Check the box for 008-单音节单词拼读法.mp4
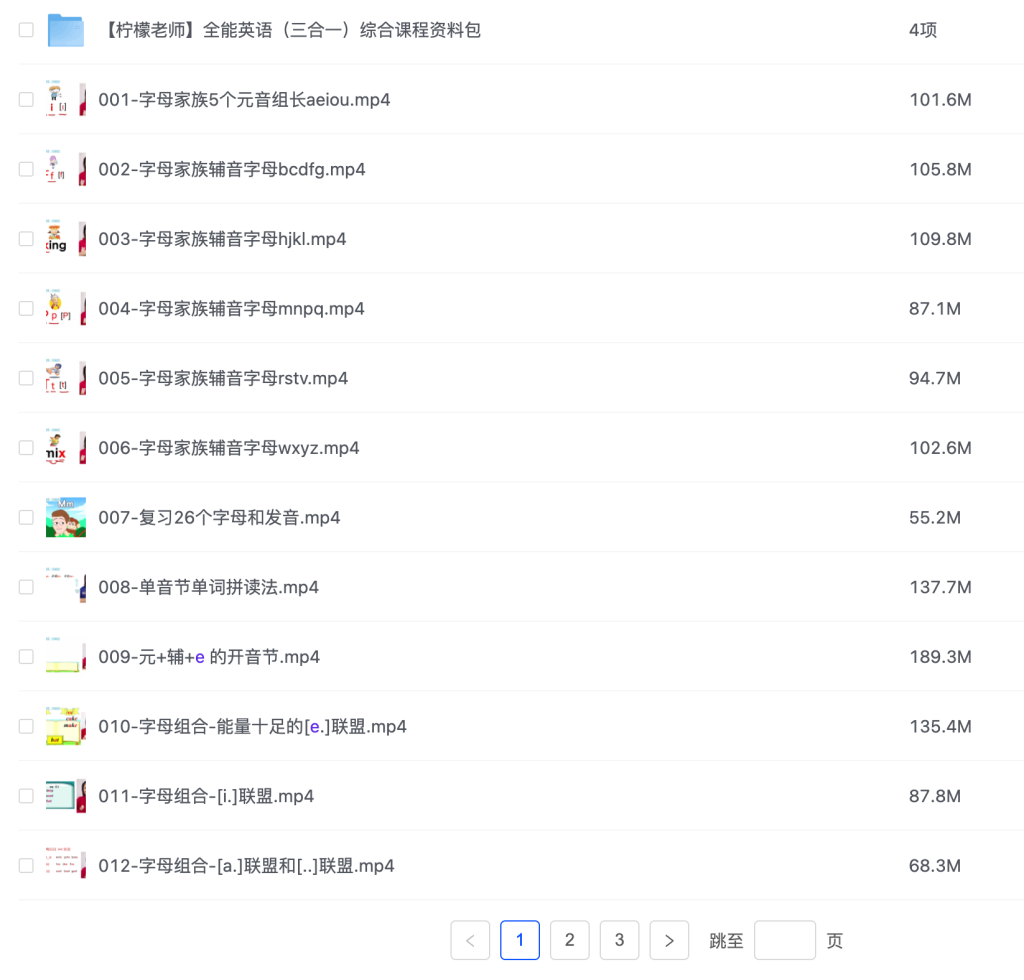 pyautogui.click(x=26, y=587)
